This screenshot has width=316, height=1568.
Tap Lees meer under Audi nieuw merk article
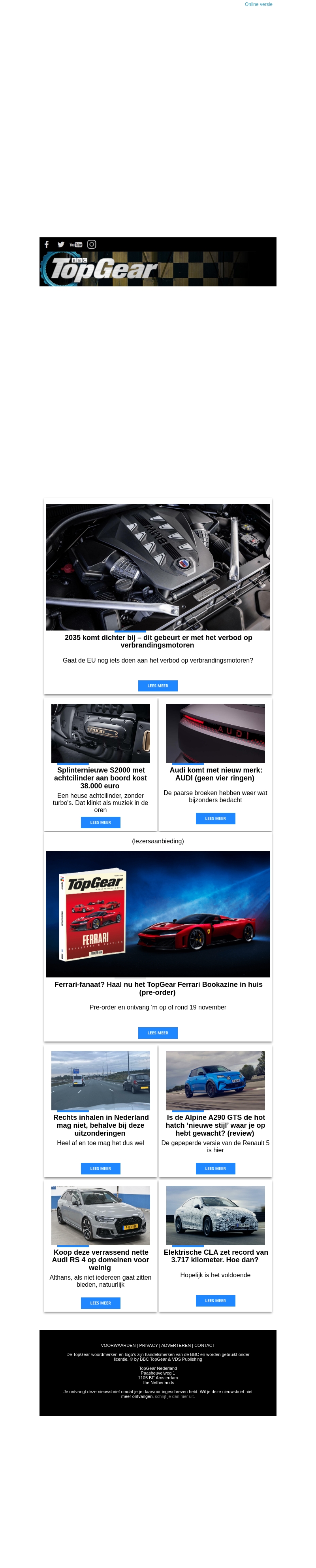[215, 818]
